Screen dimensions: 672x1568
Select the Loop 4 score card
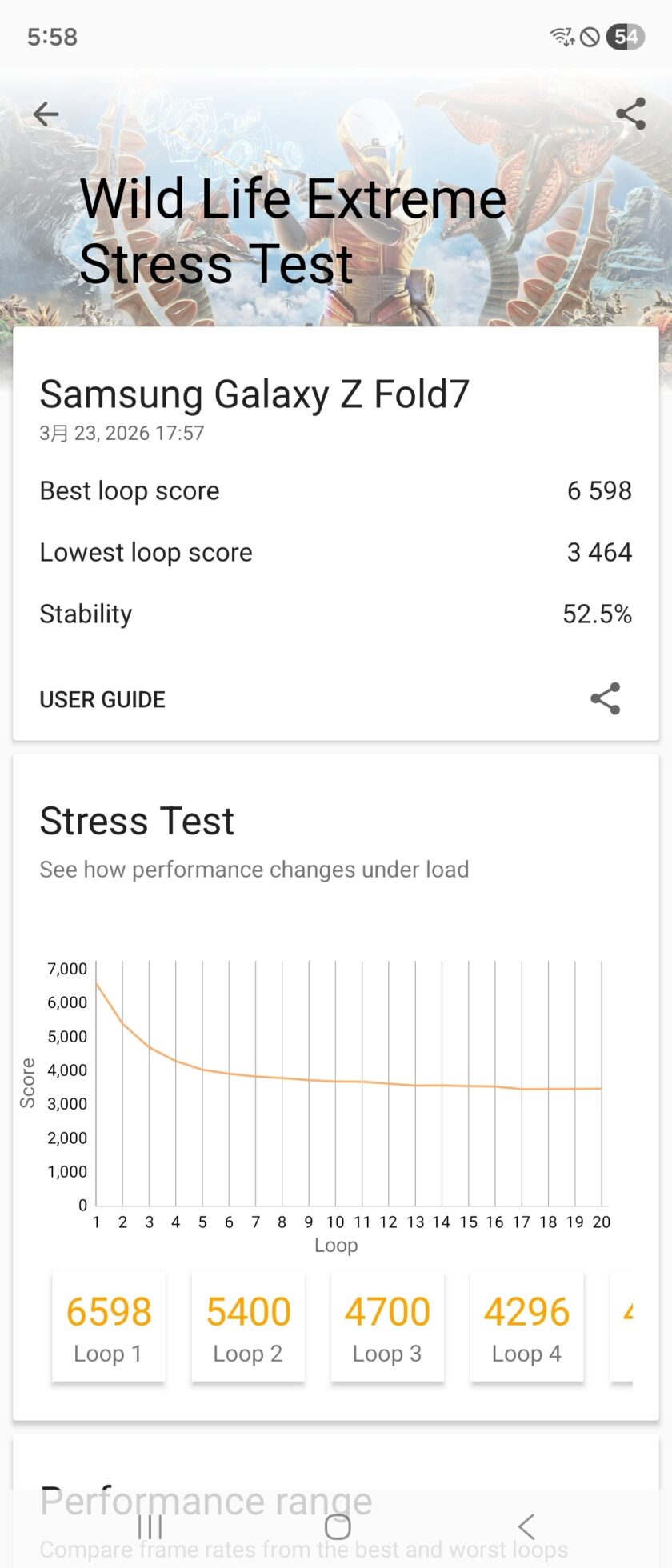pos(526,1326)
